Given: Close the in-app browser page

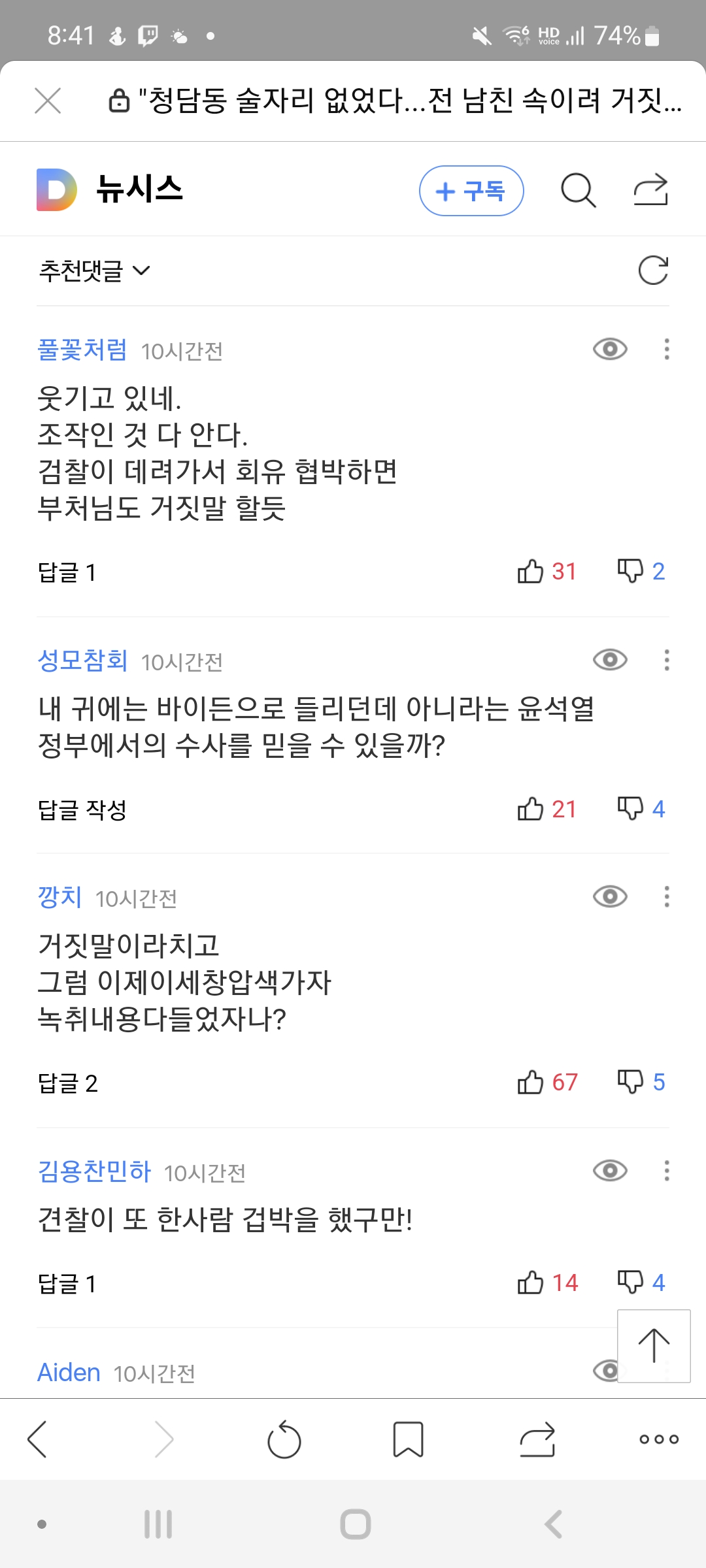Looking at the screenshot, I should [48, 101].
